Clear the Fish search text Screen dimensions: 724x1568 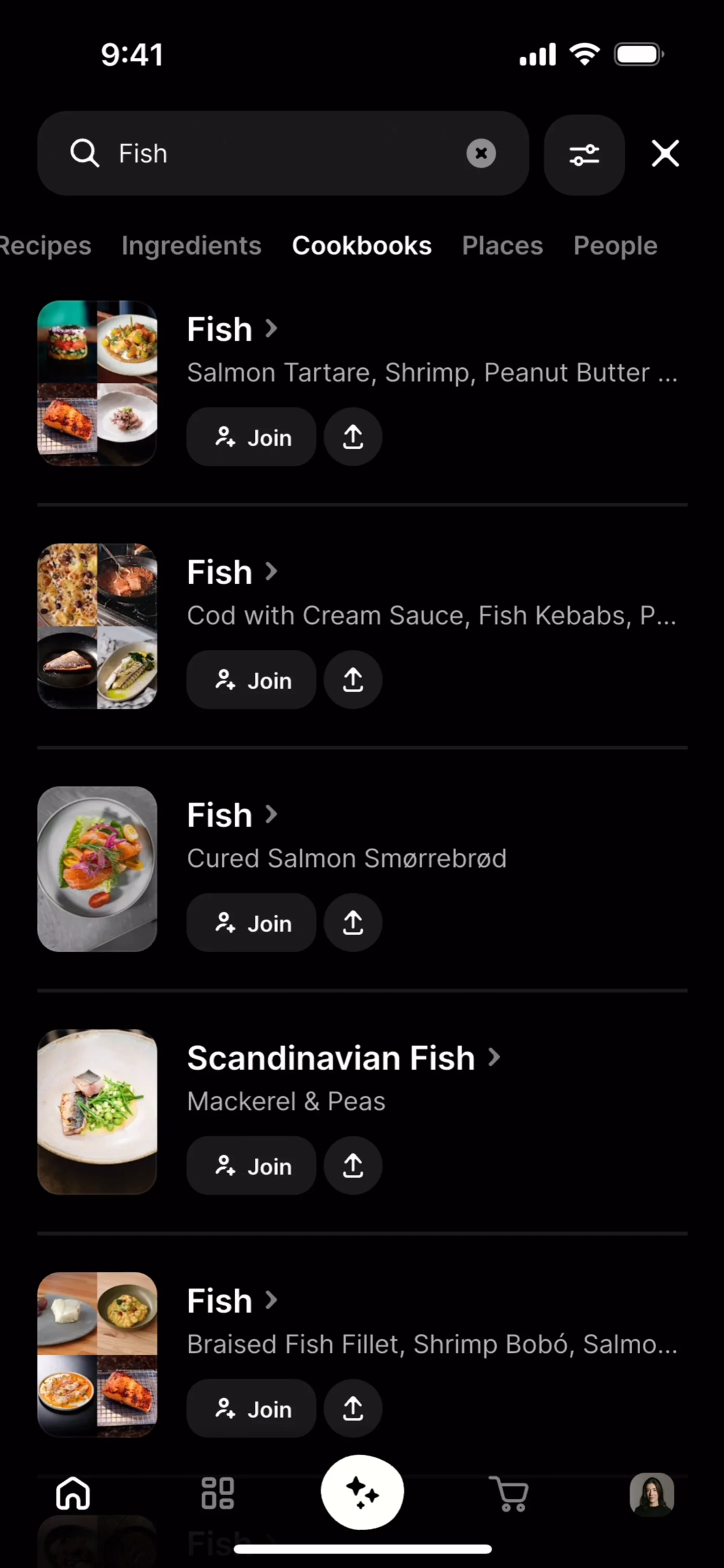click(x=481, y=153)
